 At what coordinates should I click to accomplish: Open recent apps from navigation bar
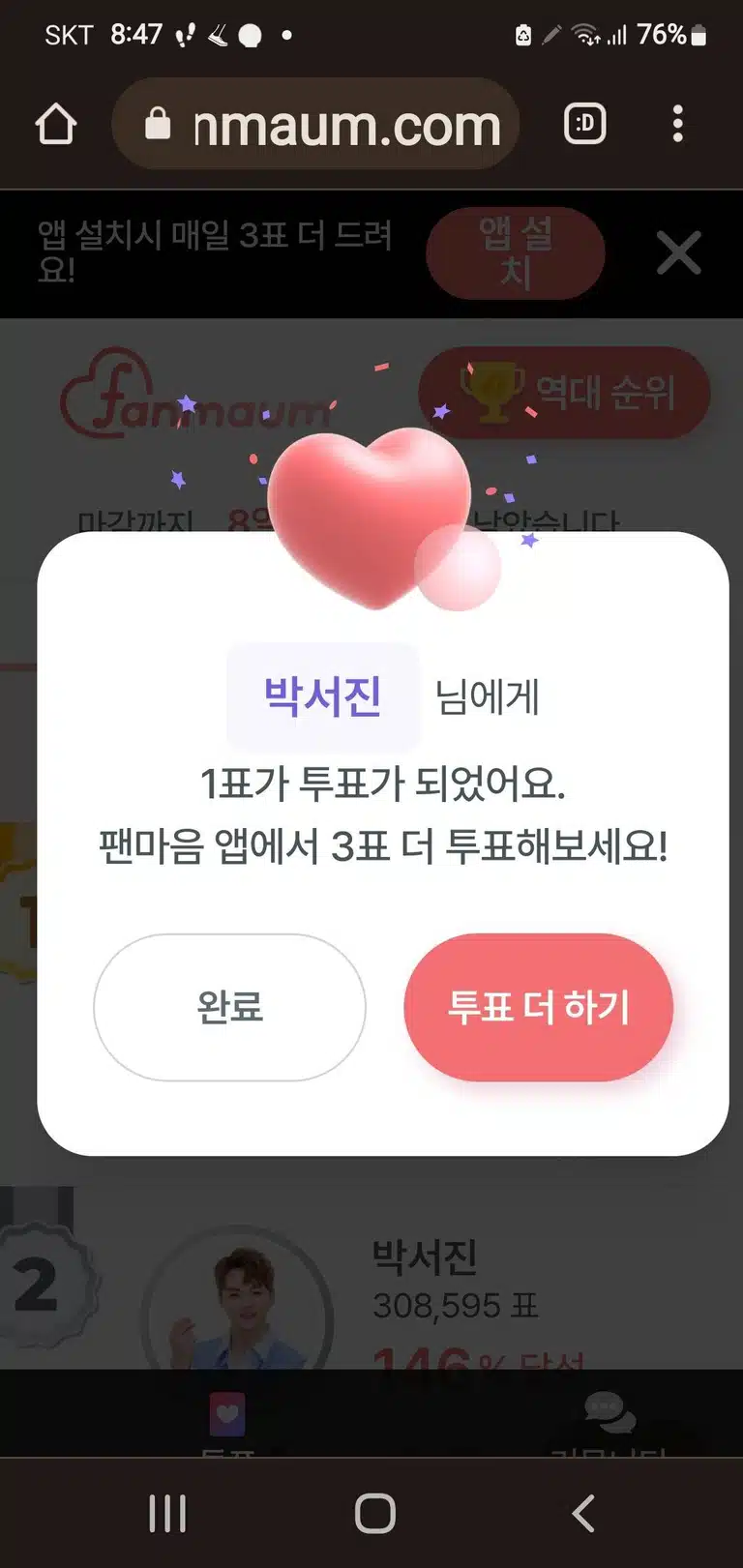(x=167, y=1513)
